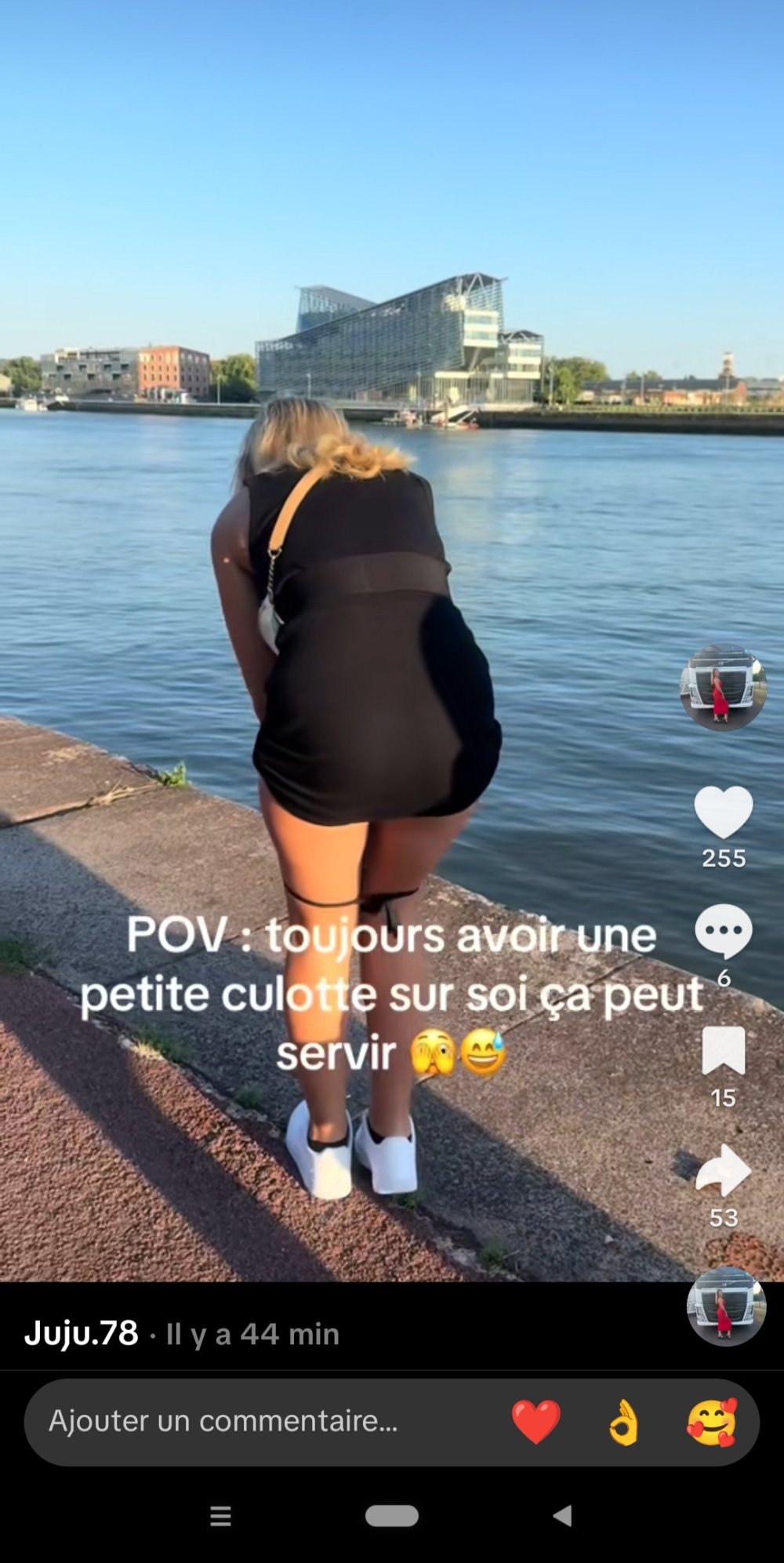The height and width of the screenshot is (1563, 784).
Task: Open the creator's profile avatar above the heart
Action: 723,688
